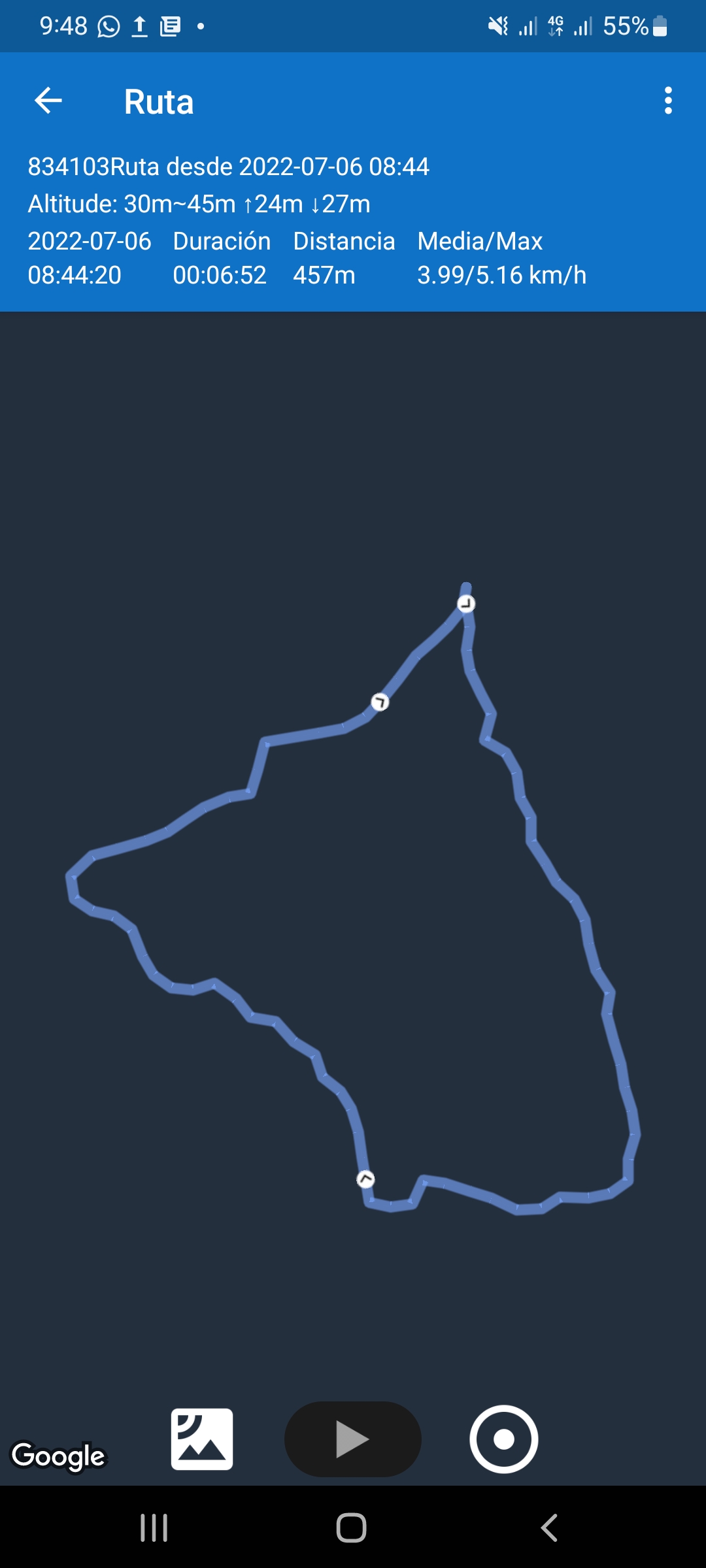Tap the circular record button
The width and height of the screenshot is (706, 1568).
click(x=503, y=1439)
